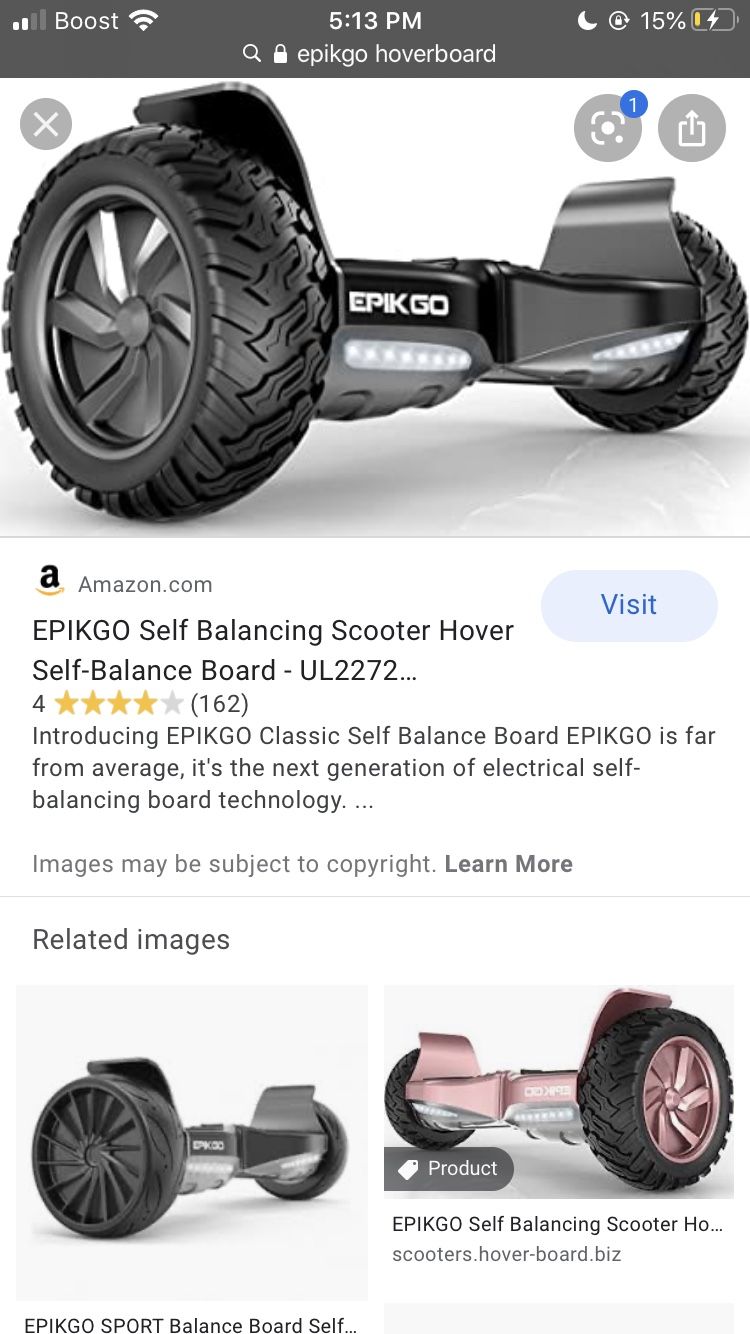Open Google Lens visual search icon
750x1334 pixels.
pyautogui.click(x=607, y=128)
